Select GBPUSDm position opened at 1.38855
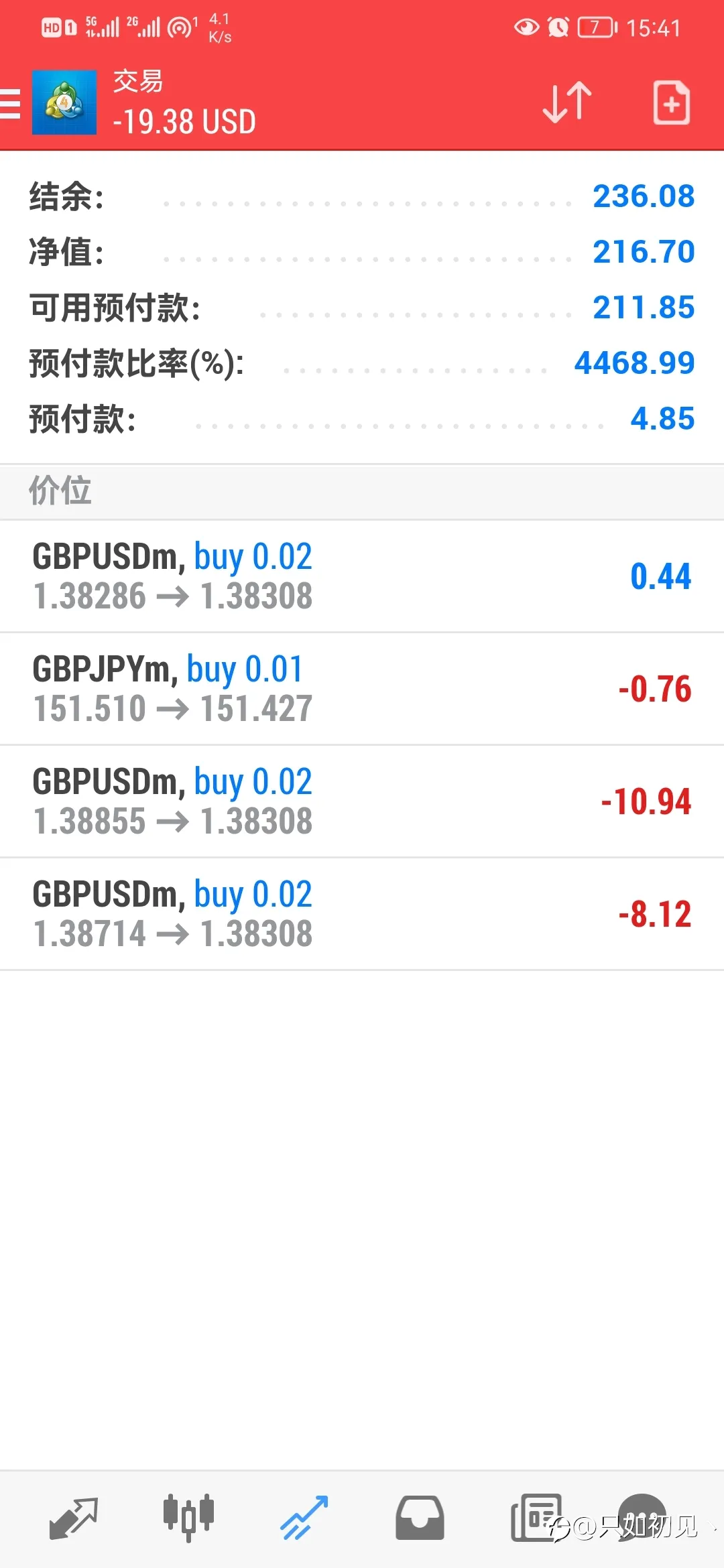The height and width of the screenshot is (1568, 724). [362, 801]
